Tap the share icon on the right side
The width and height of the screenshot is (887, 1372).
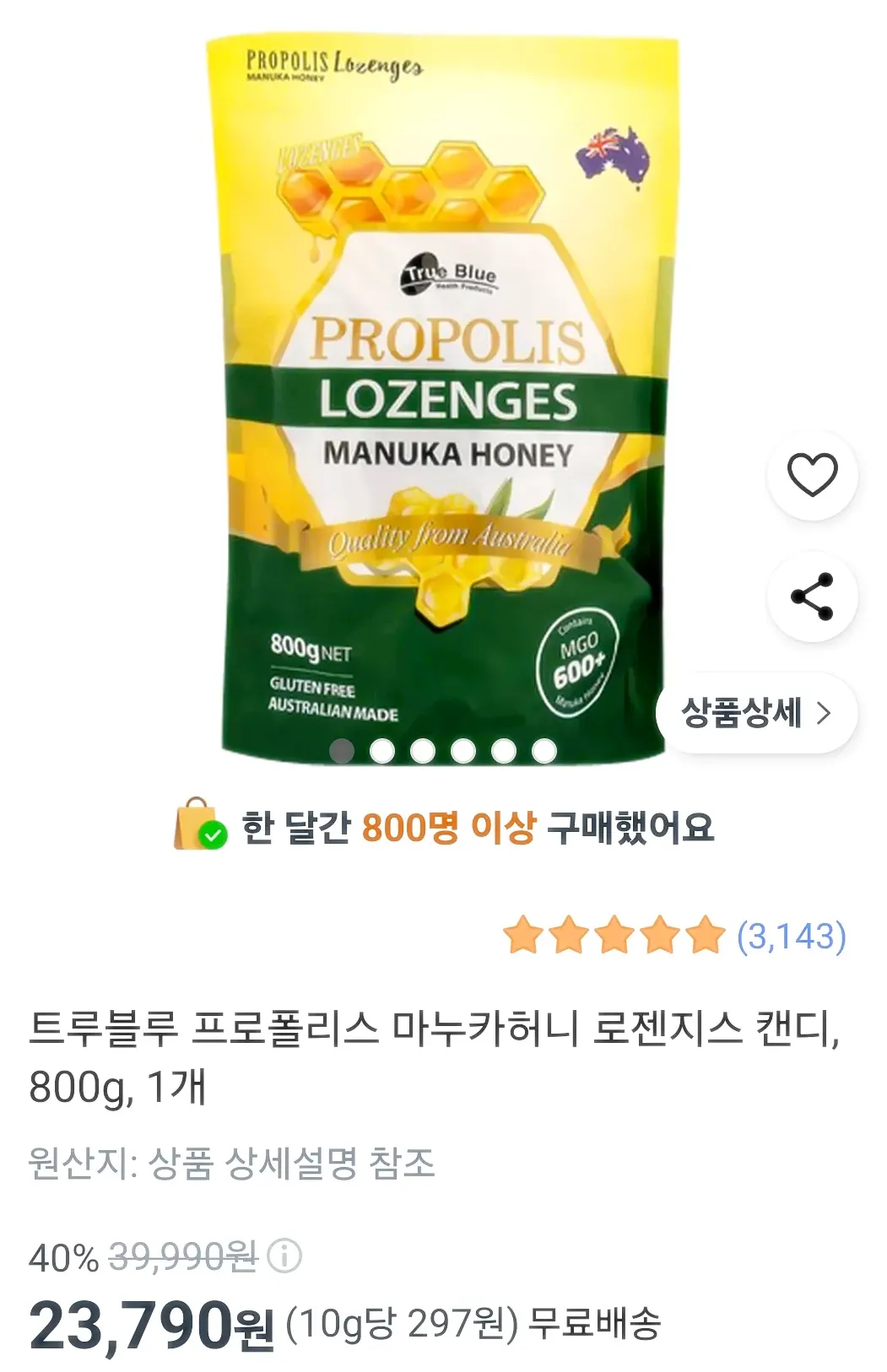(x=813, y=596)
